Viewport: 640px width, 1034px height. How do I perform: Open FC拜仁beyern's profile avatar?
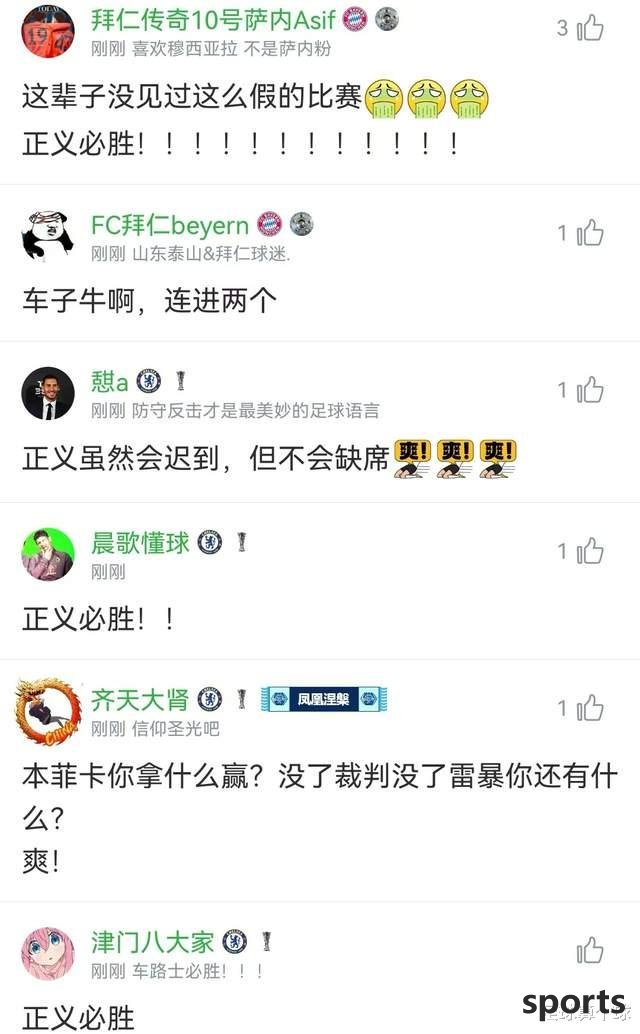pos(47,236)
